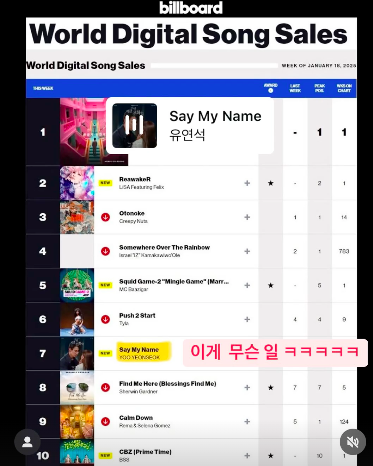
Task: Show tagged people in this post
Action: click(x=27, y=442)
